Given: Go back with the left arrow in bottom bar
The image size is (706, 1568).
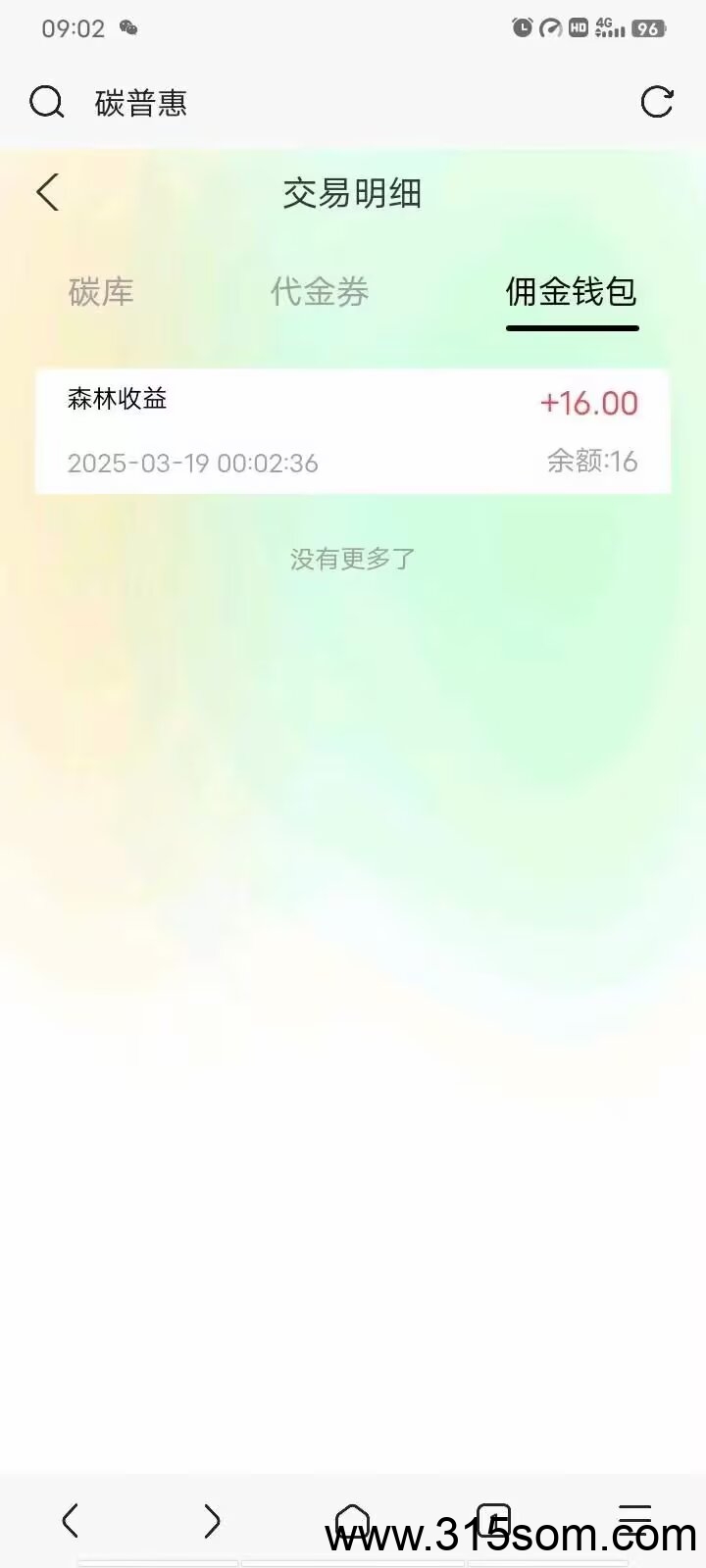Looking at the screenshot, I should 70,1520.
